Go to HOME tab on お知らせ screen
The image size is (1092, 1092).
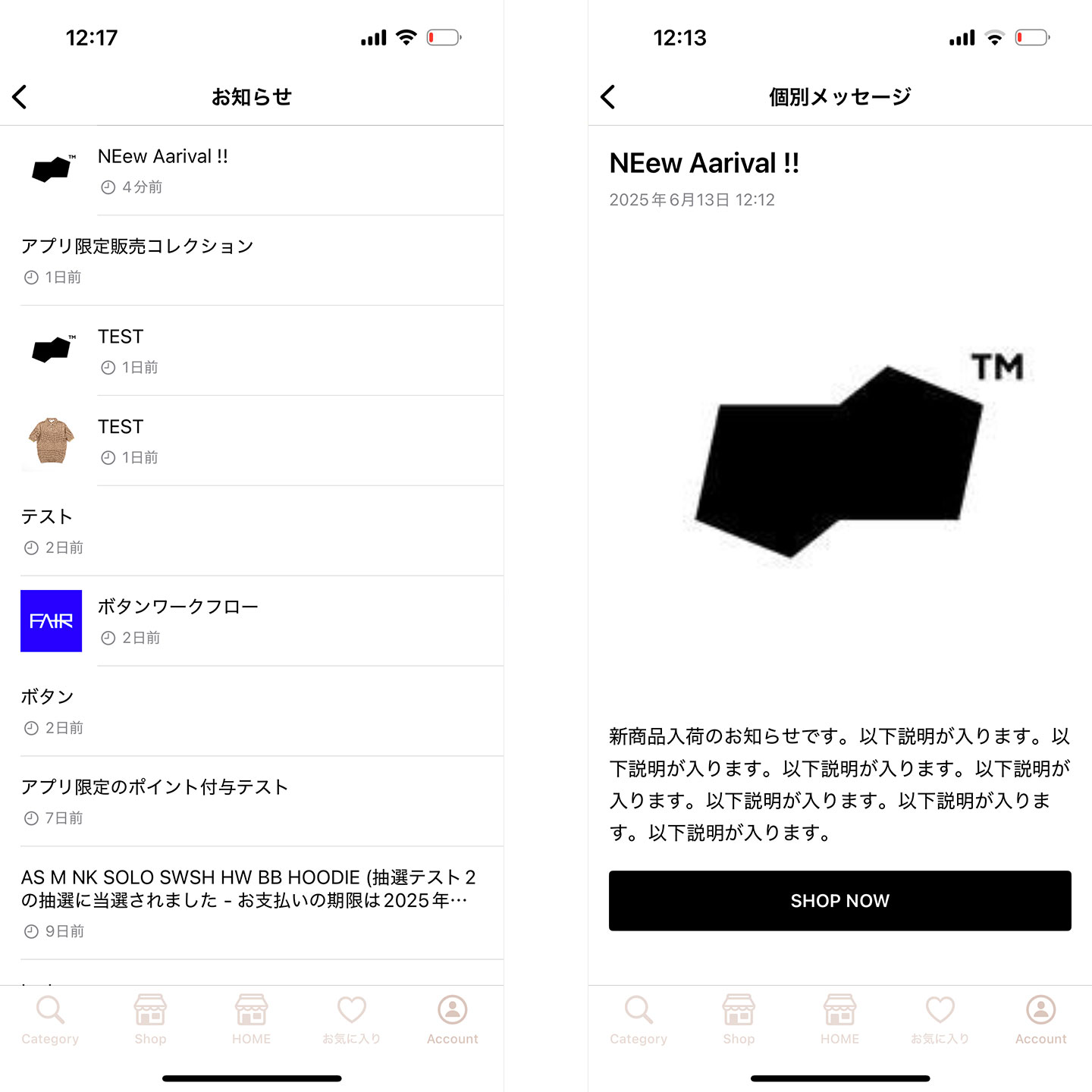click(x=251, y=1020)
